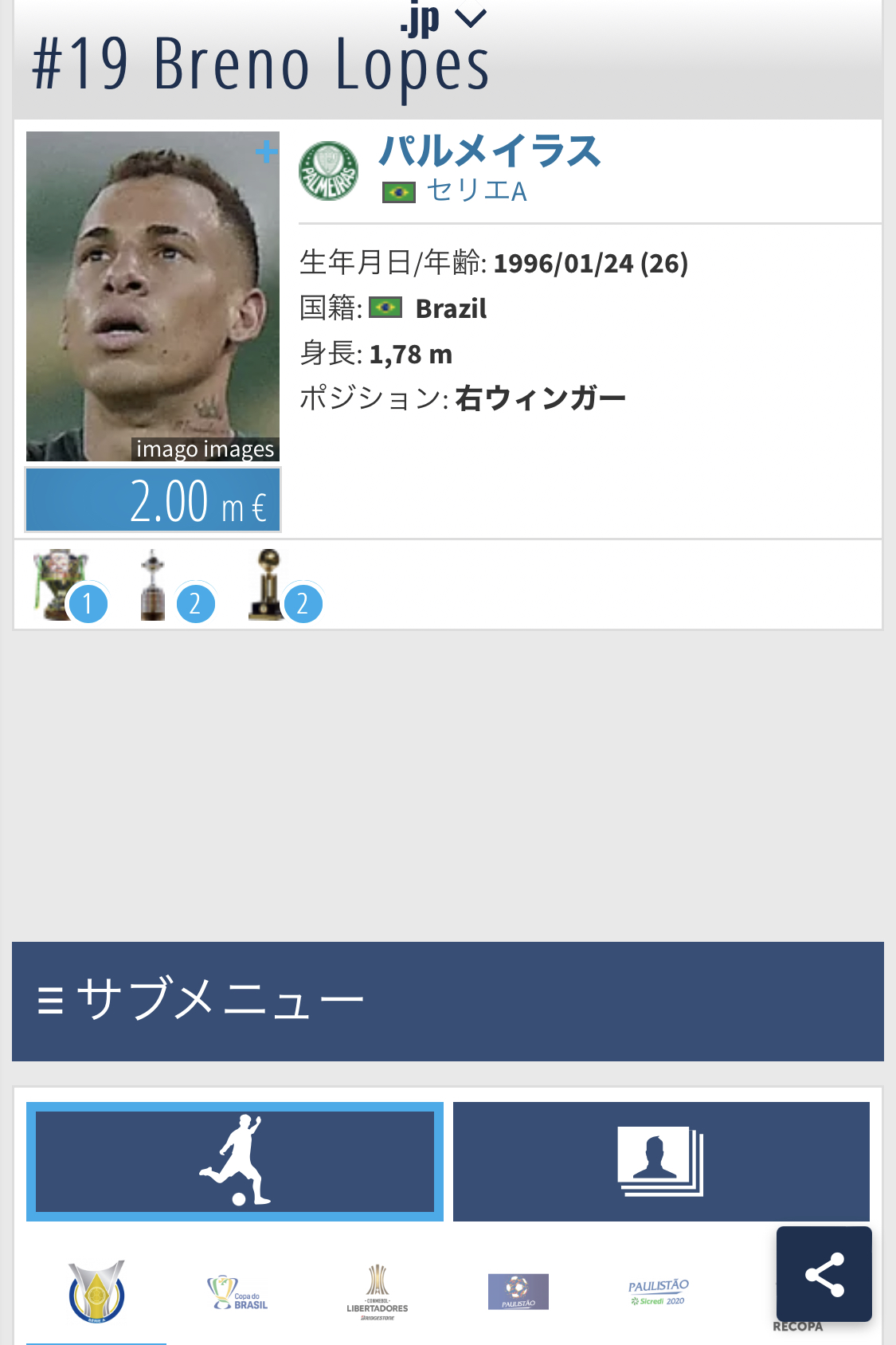Select the Série A competition tab

tap(96, 1292)
